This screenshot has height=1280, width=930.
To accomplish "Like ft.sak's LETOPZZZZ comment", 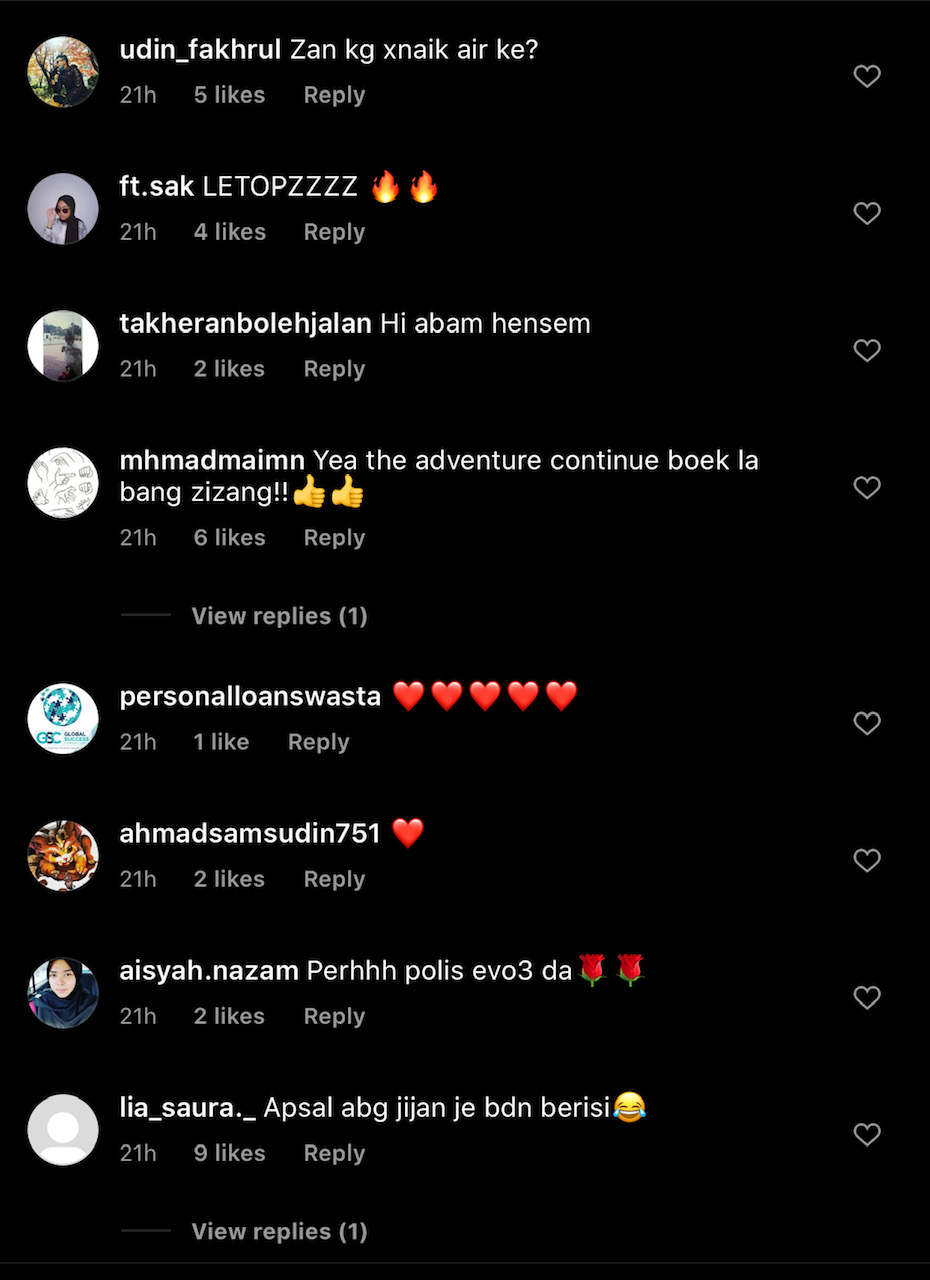I will [866, 213].
